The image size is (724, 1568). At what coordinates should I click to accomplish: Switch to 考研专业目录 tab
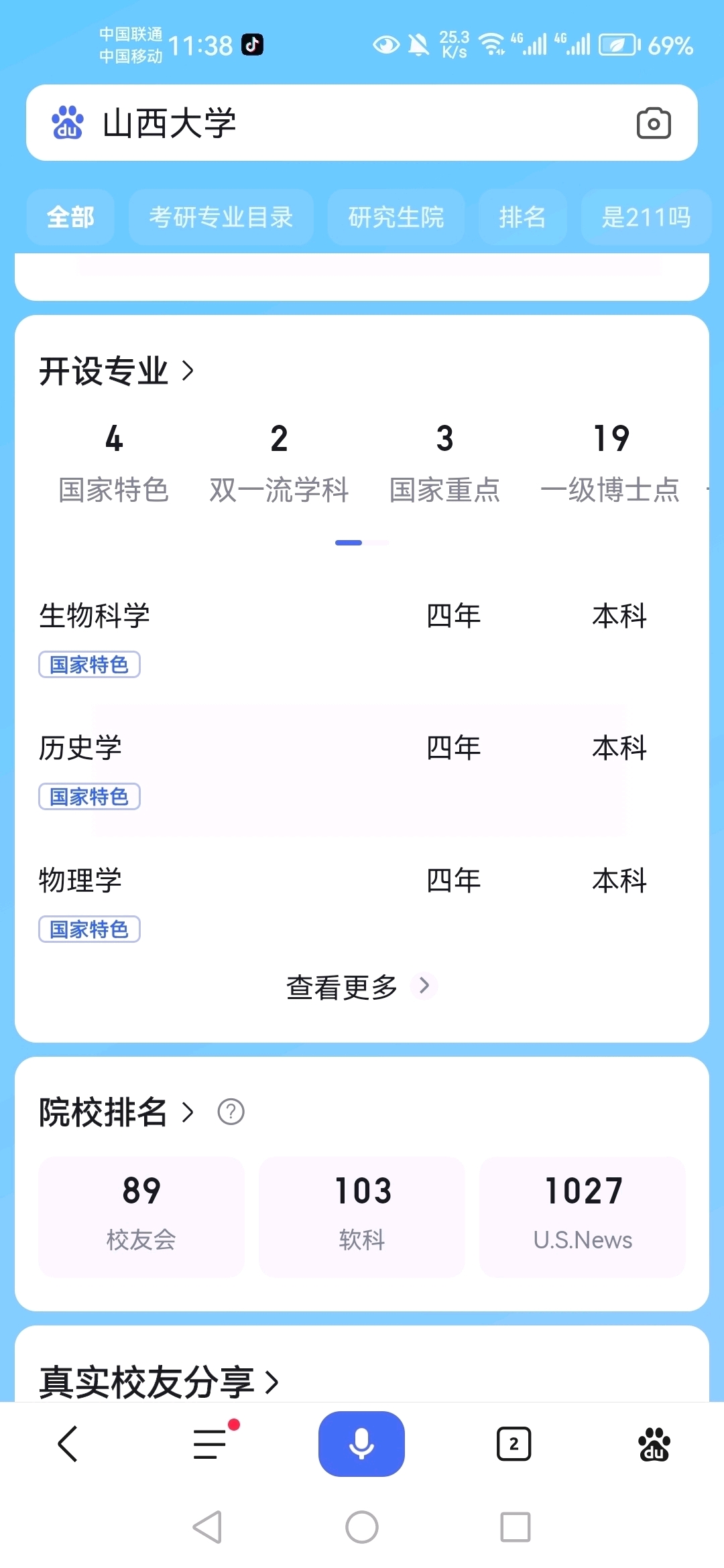click(x=221, y=217)
